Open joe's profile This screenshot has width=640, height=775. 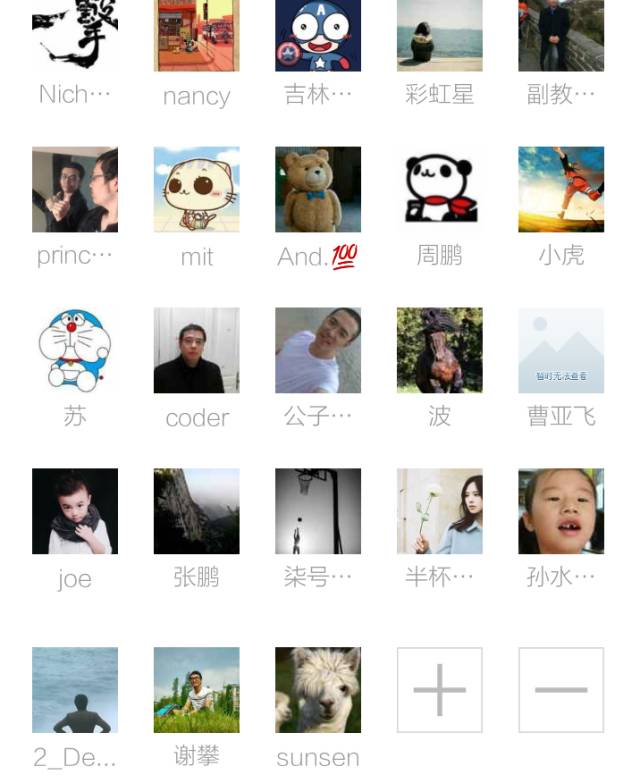[x=75, y=511]
